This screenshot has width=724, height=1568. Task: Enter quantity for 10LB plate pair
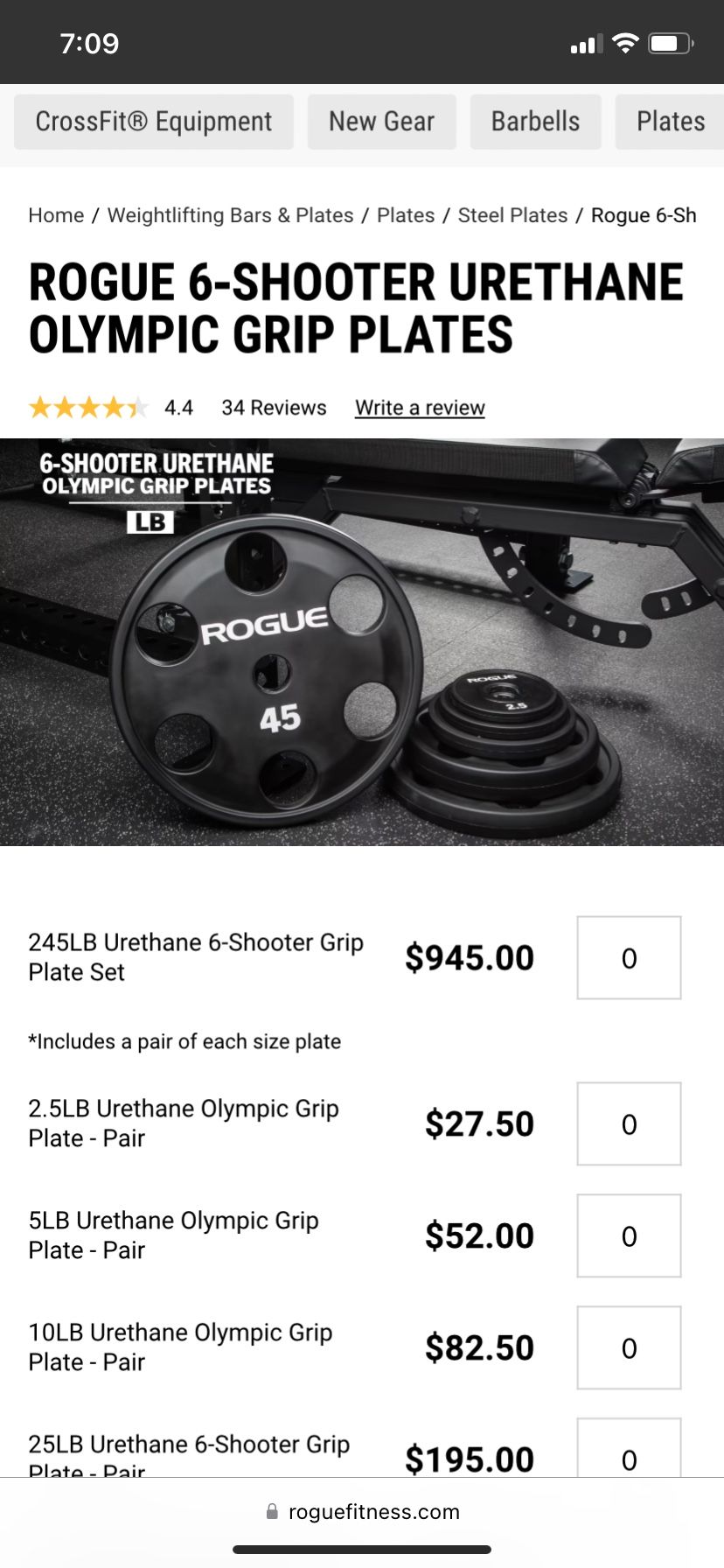tap(629, 1348)
